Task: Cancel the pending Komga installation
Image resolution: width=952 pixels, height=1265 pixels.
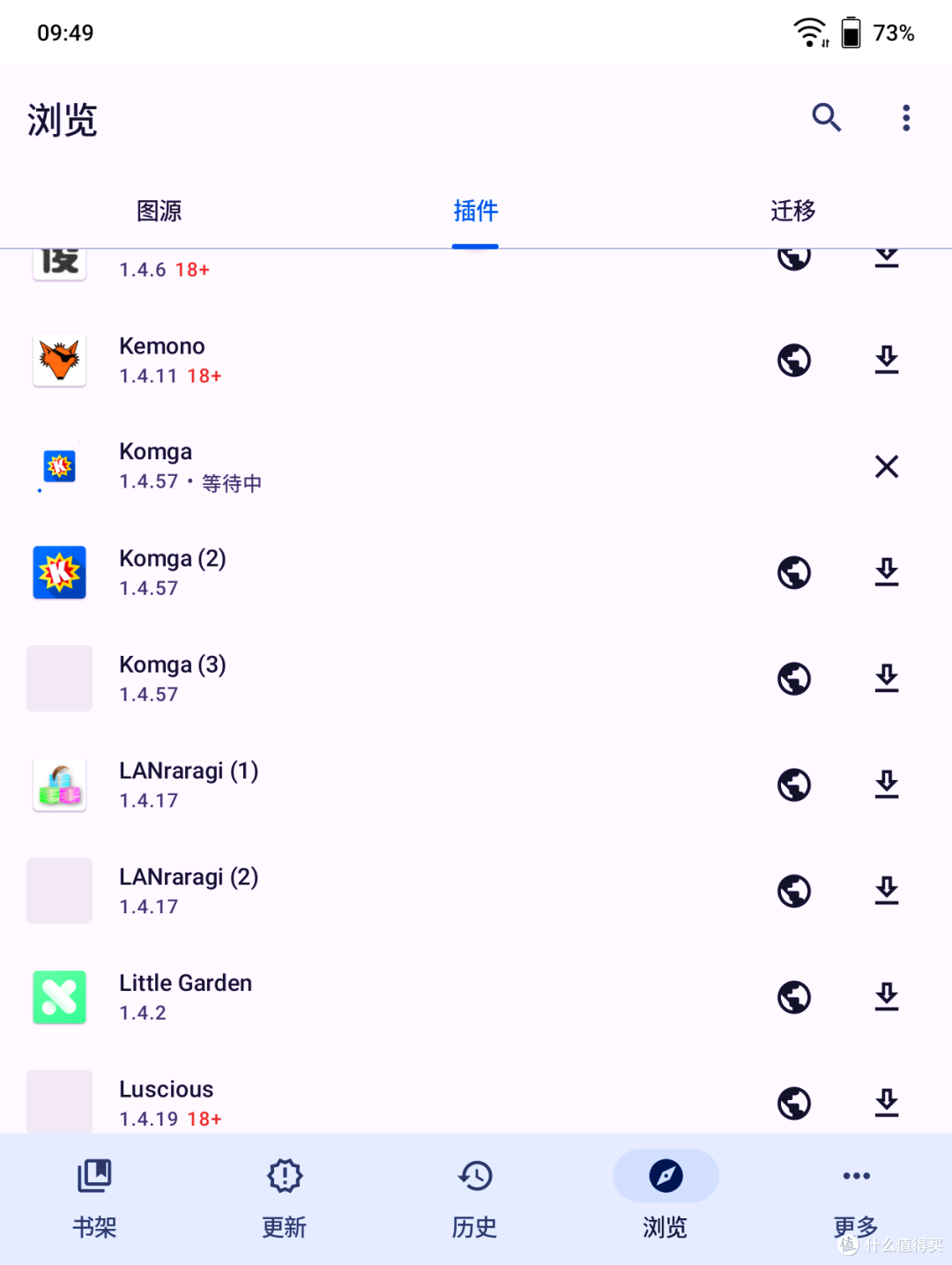Action: tap(886, 466)
